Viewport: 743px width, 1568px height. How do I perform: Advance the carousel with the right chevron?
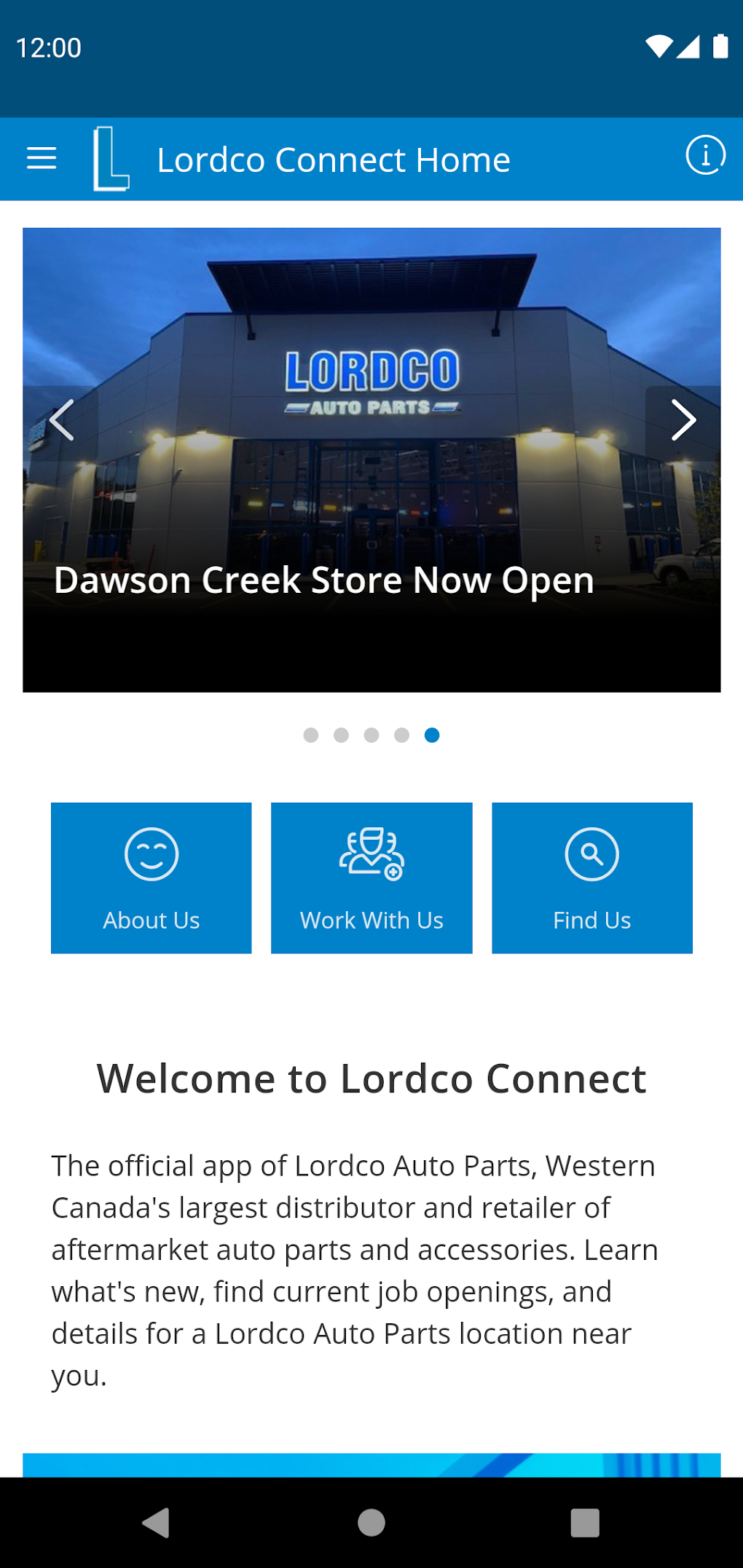click(x=683, y=420)
